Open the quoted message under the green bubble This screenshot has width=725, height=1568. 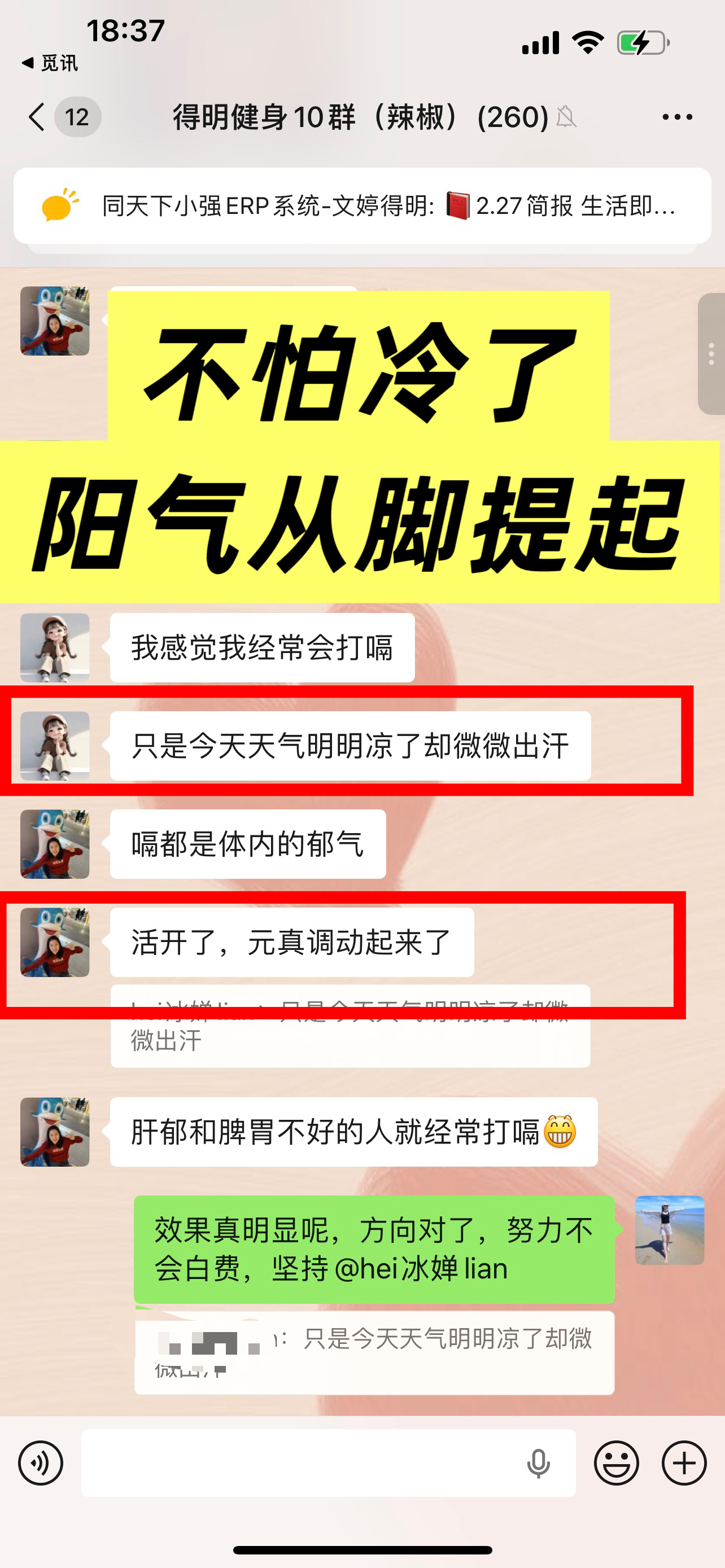click(374, 1352)
